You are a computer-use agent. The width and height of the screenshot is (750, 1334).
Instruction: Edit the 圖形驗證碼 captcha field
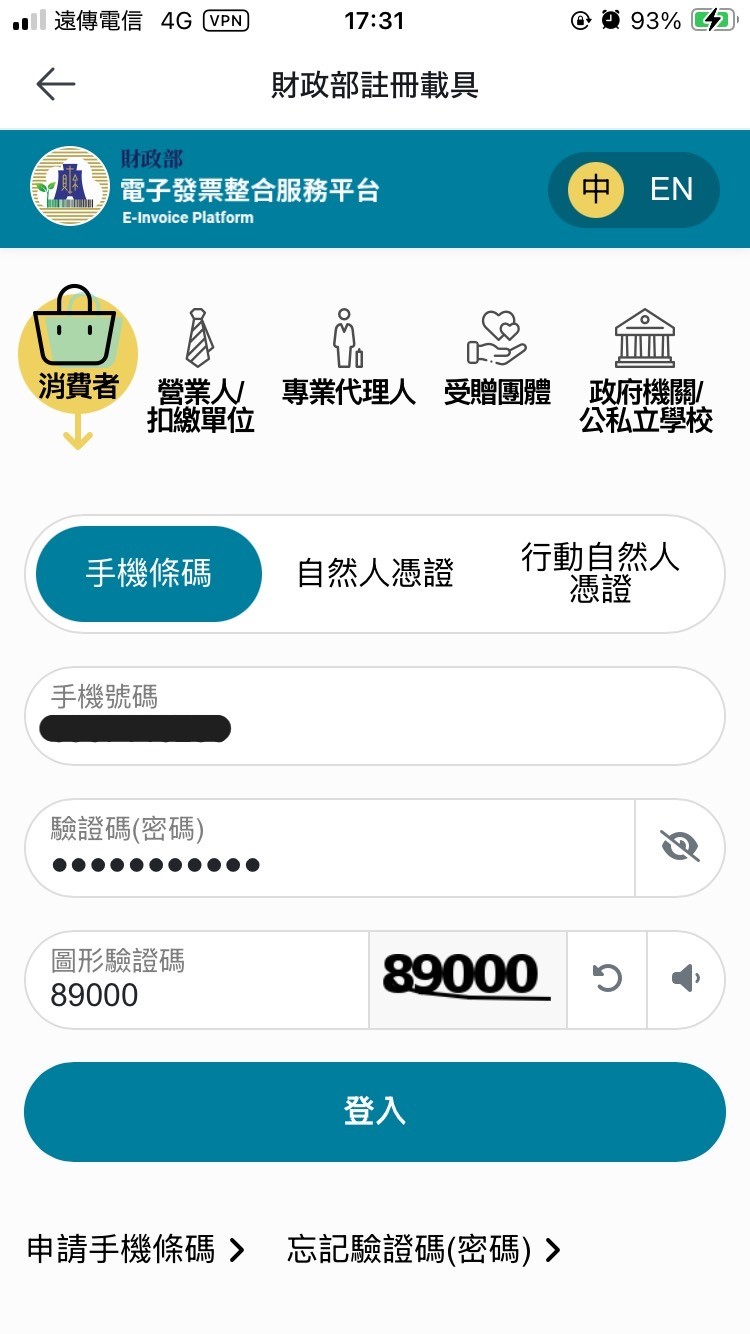197,980
